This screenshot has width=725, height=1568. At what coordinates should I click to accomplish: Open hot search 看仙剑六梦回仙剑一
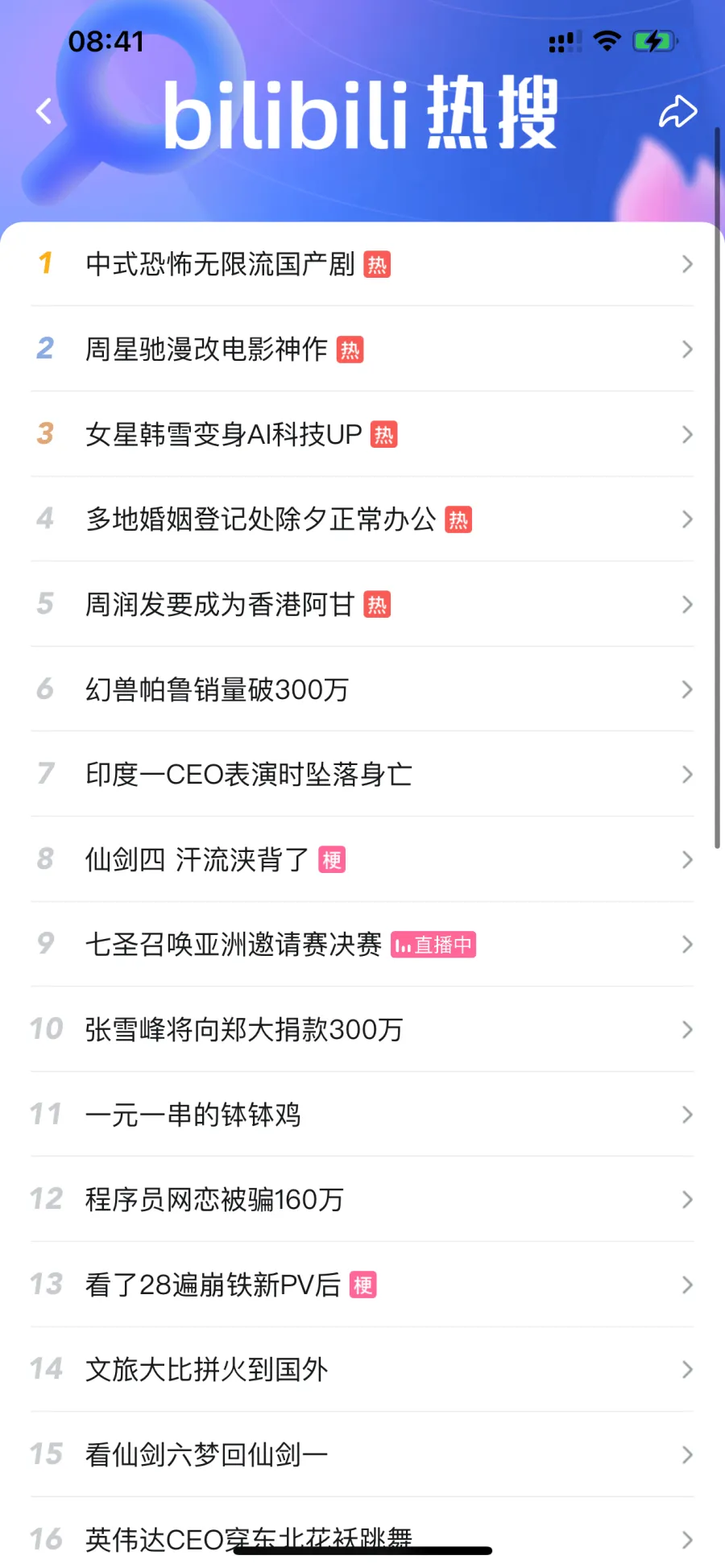point(207,1455)
